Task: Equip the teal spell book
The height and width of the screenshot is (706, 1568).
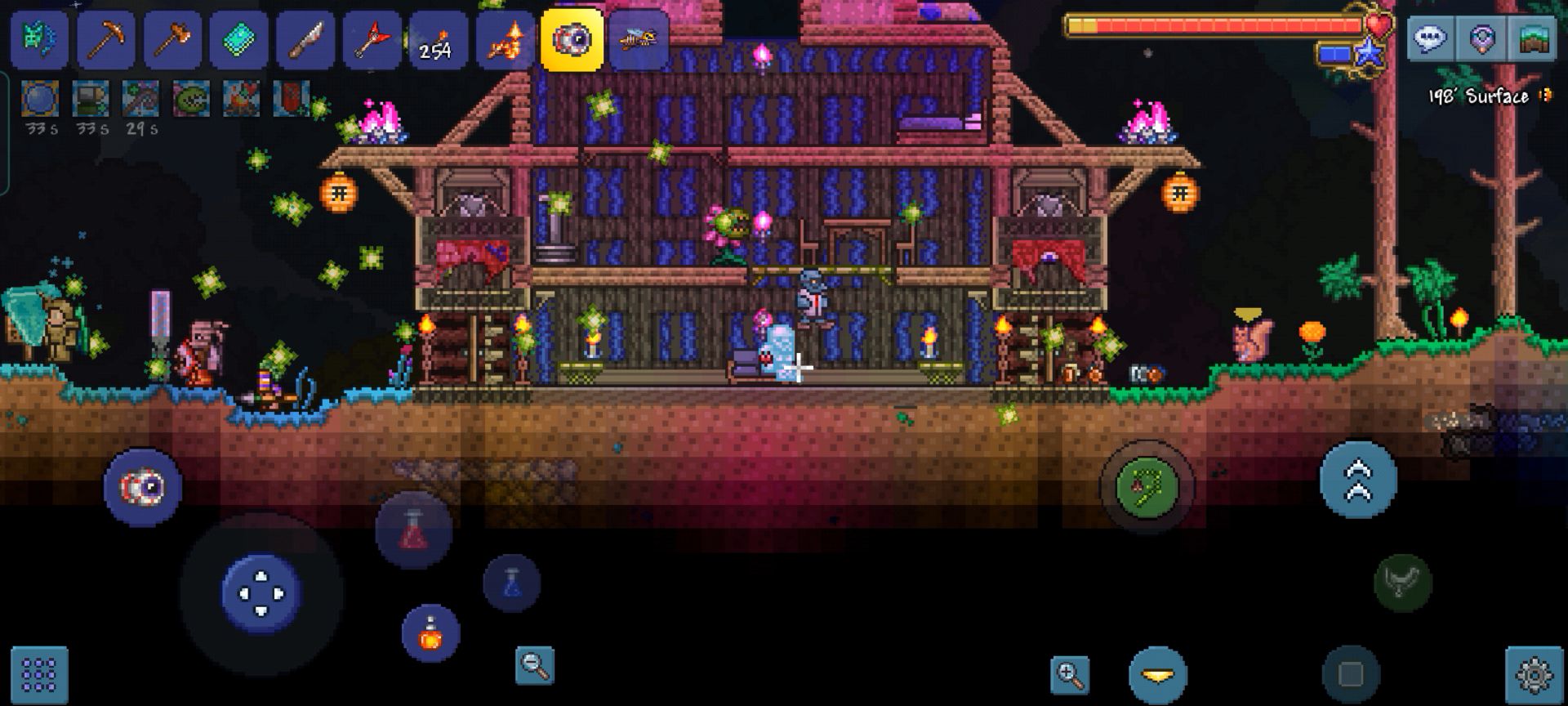Action: [x=238, y=39]
